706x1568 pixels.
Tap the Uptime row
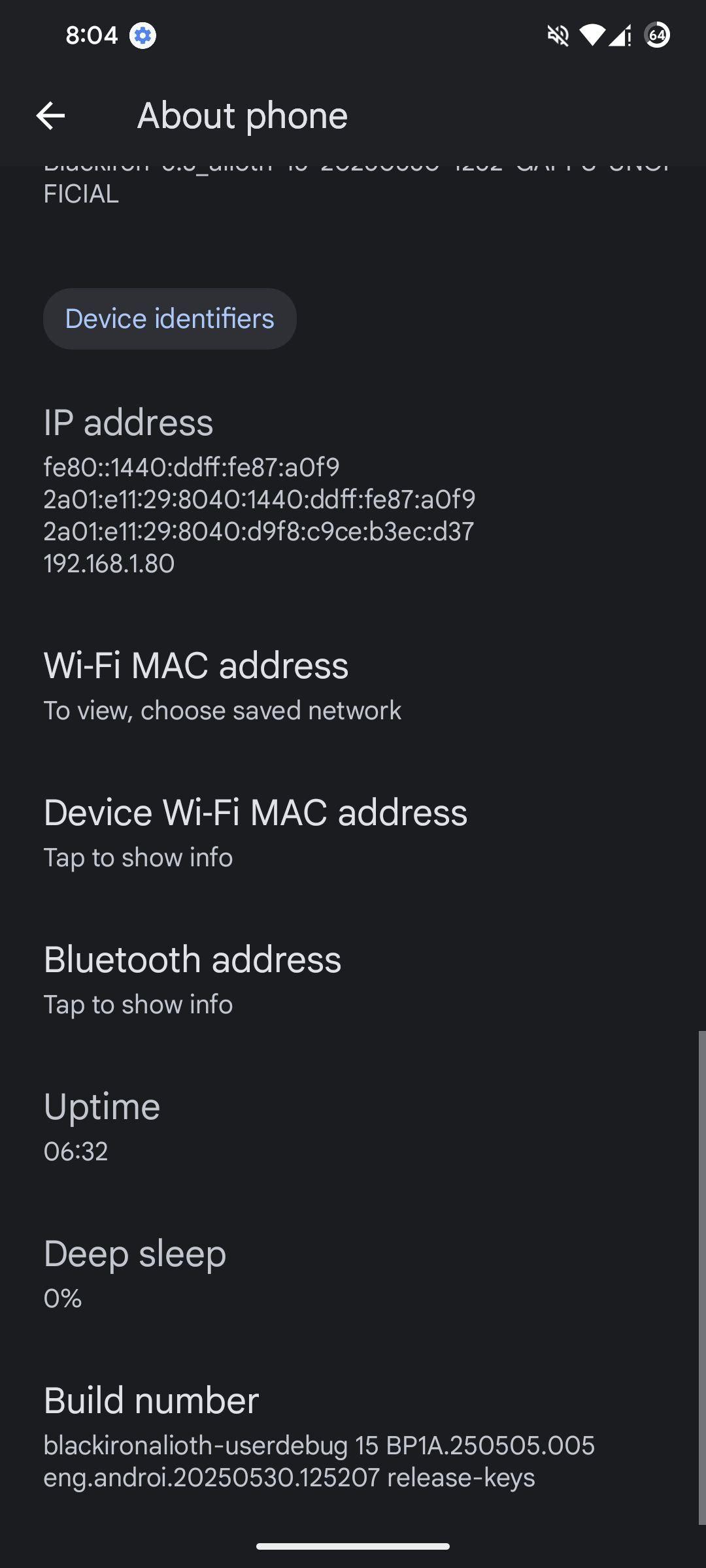pyautogui.click(x=353, y=1127)
